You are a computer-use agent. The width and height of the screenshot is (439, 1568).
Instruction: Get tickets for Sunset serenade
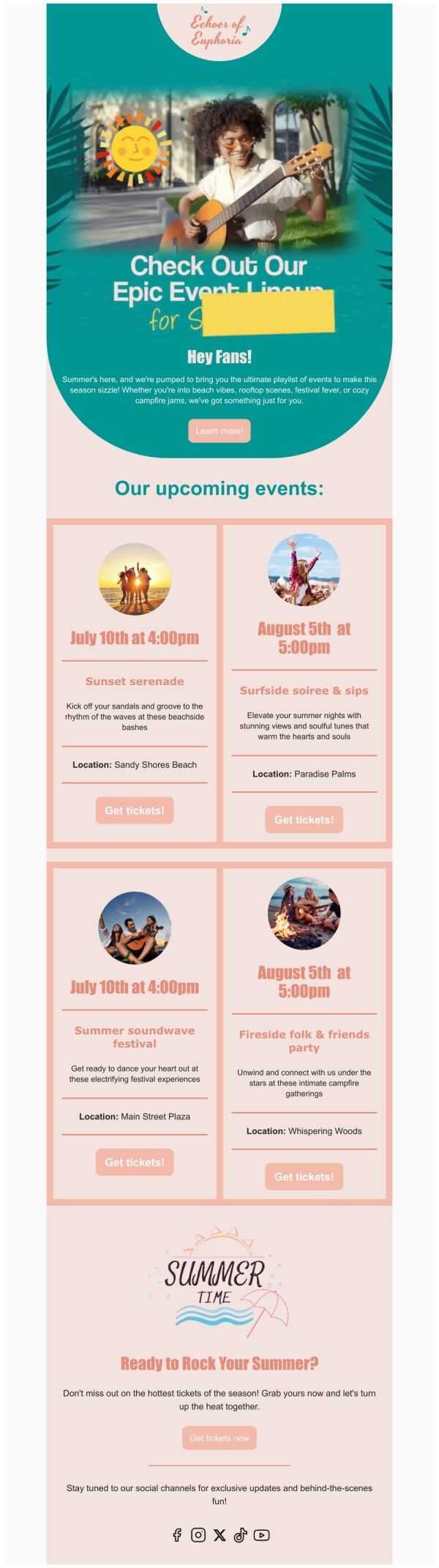coord(135,810)
